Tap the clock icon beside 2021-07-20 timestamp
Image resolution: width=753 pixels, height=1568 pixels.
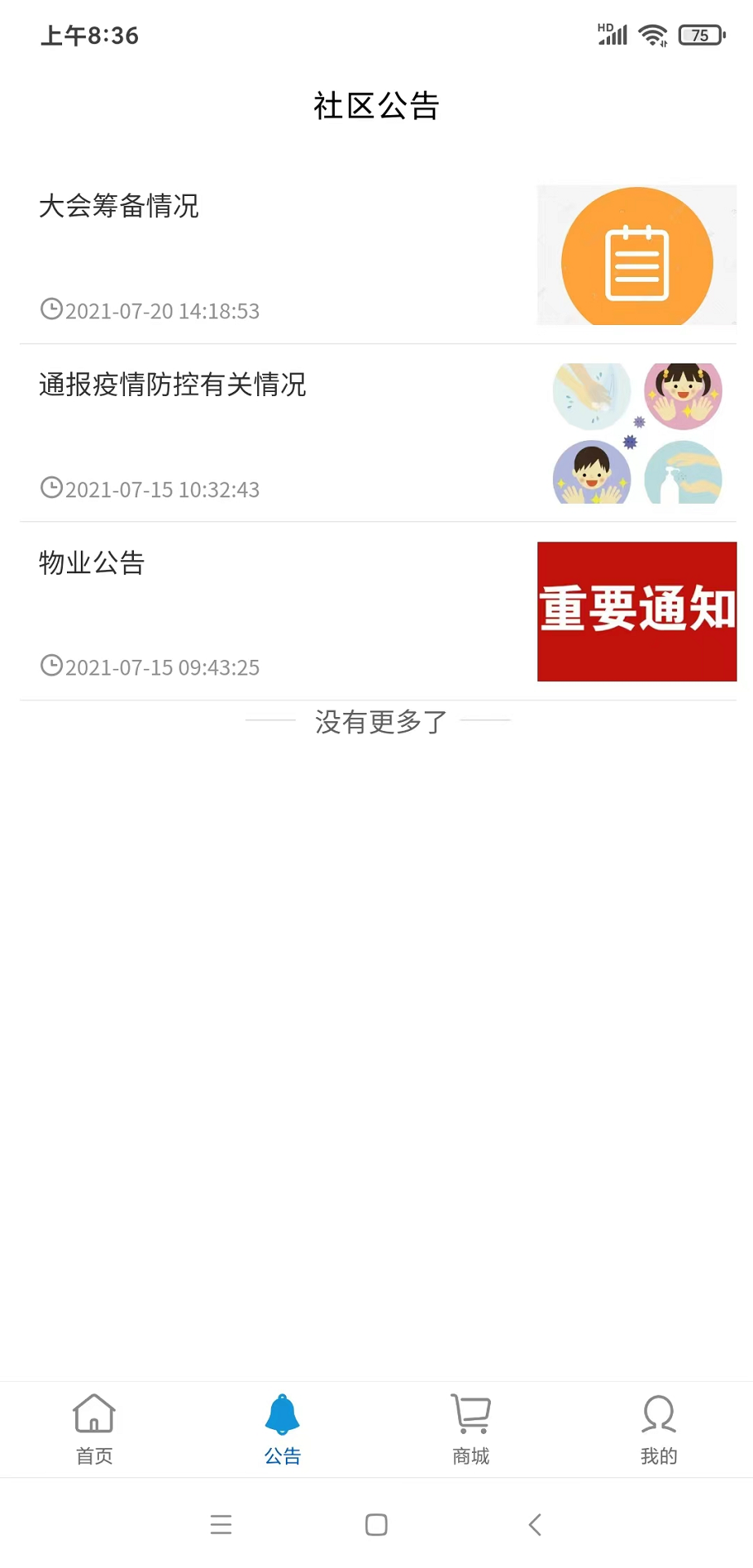pyautogui.click(x=51, y=310)
